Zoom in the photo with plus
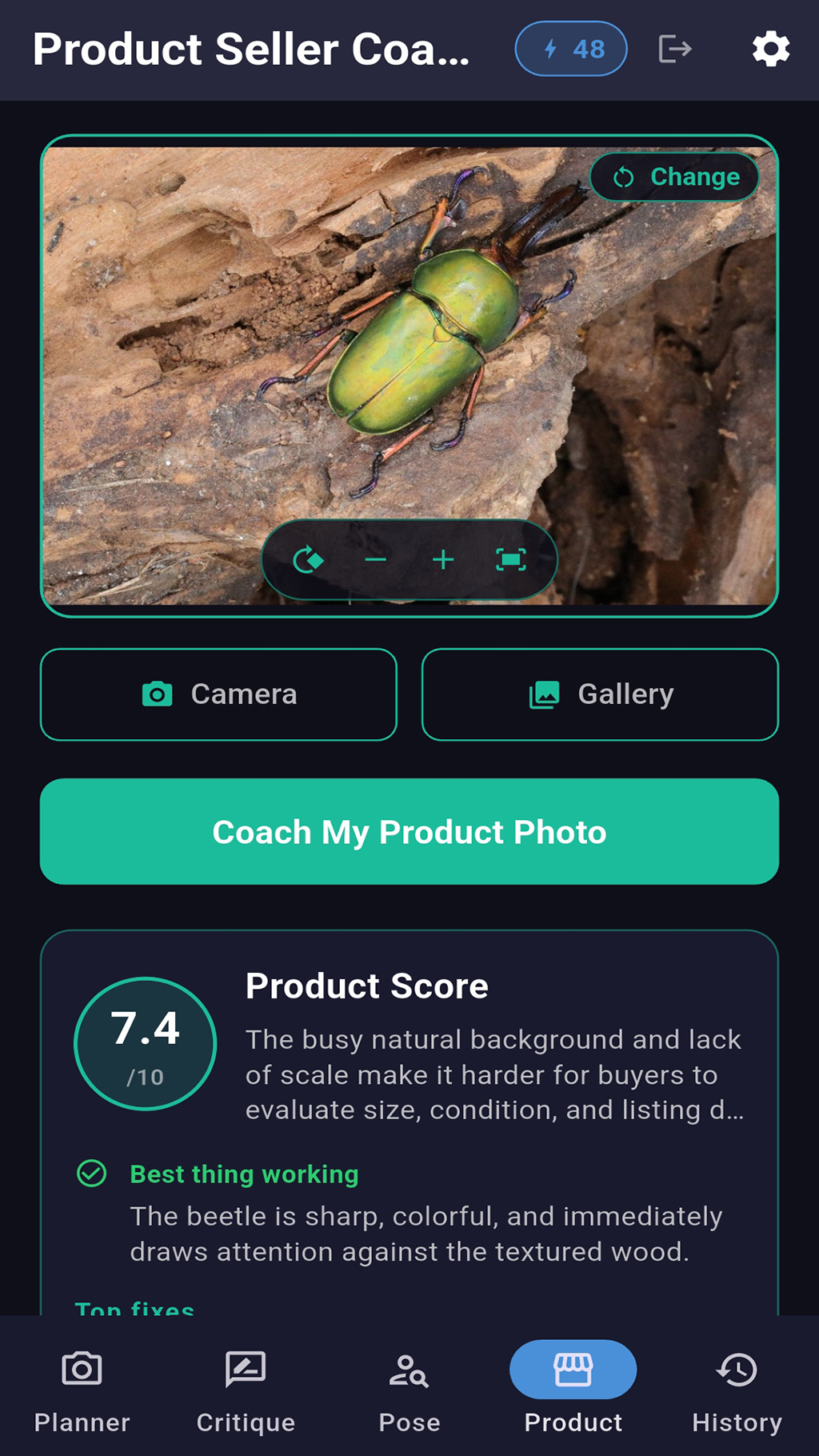This screenshot has width=819, height=1456. [443, 559]
